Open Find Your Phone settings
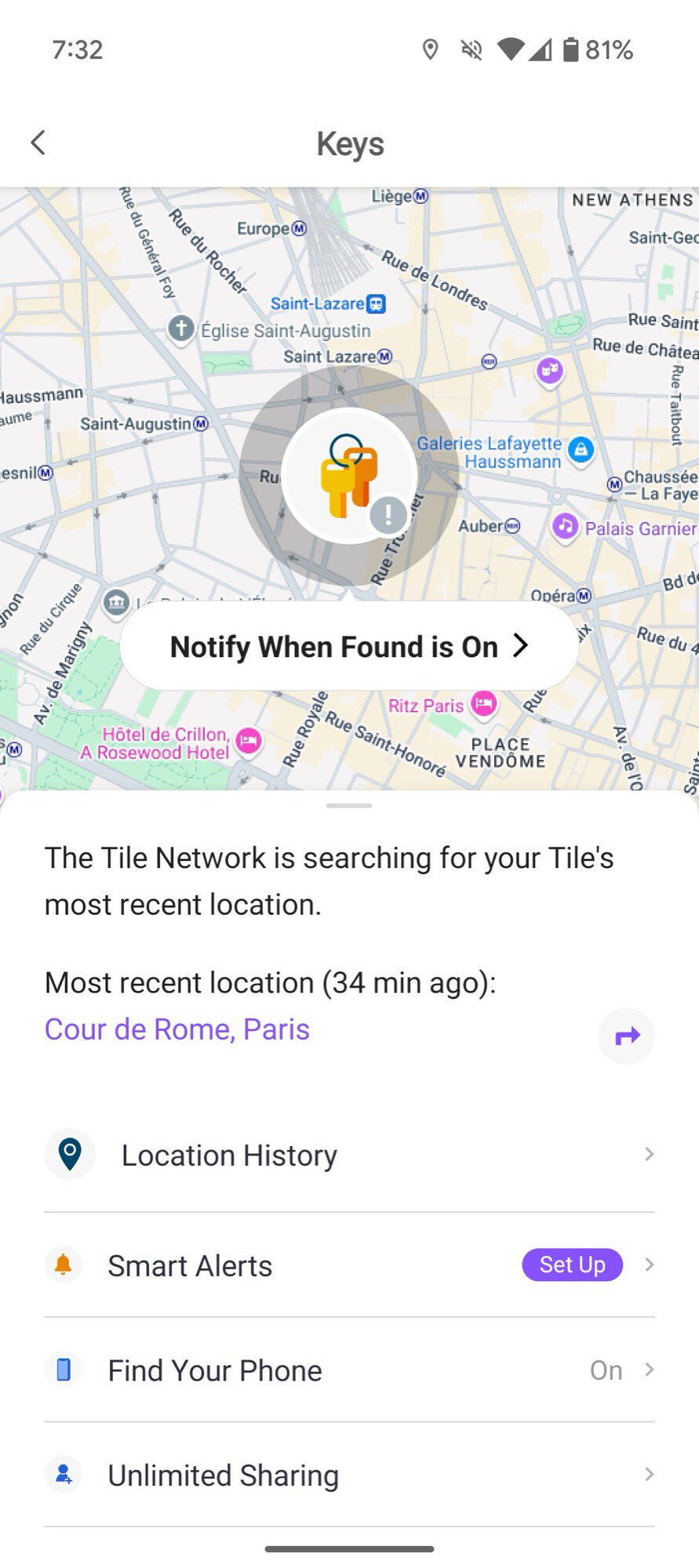The image size is (699, 1568). pos(349,1370)
